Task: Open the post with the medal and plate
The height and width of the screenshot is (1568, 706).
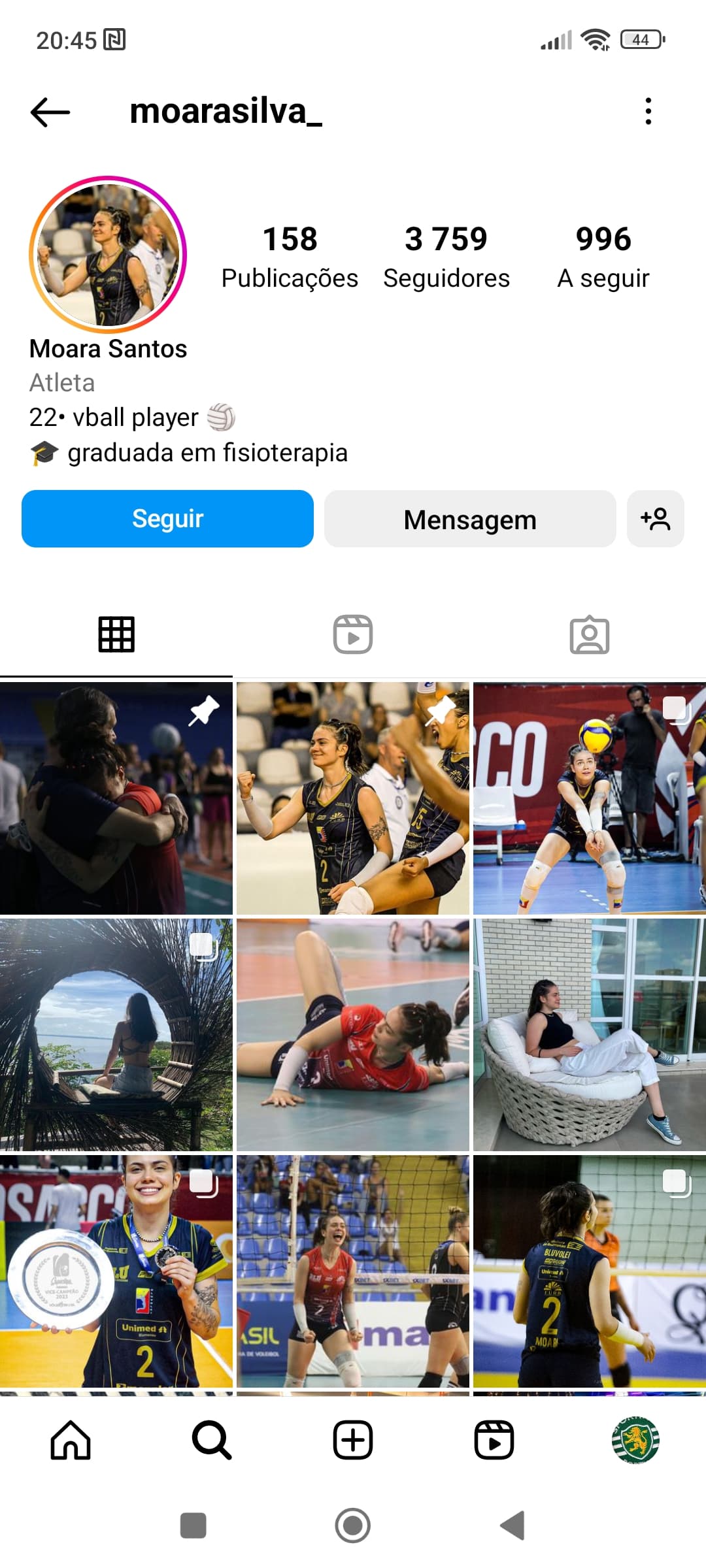Action: click(116, 1271)
